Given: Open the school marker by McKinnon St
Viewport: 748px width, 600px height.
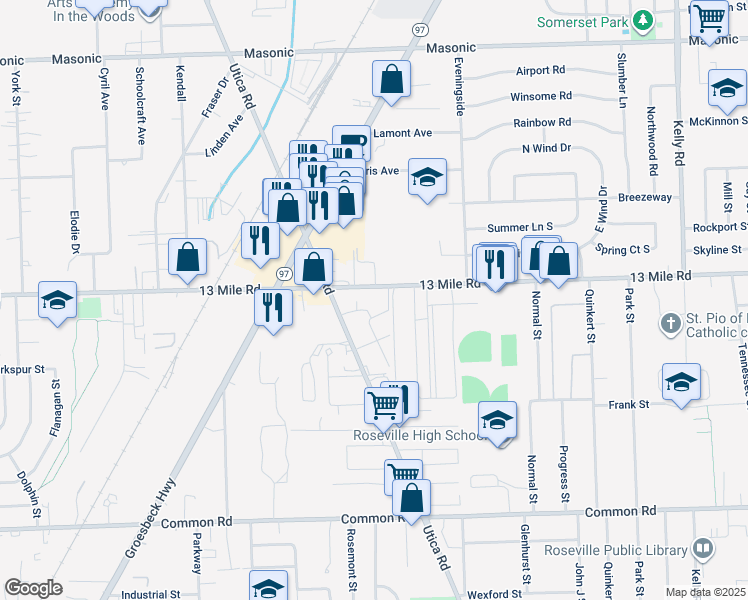Looking at the screenshot, I should pyautogui.click(x=726, y=90).
